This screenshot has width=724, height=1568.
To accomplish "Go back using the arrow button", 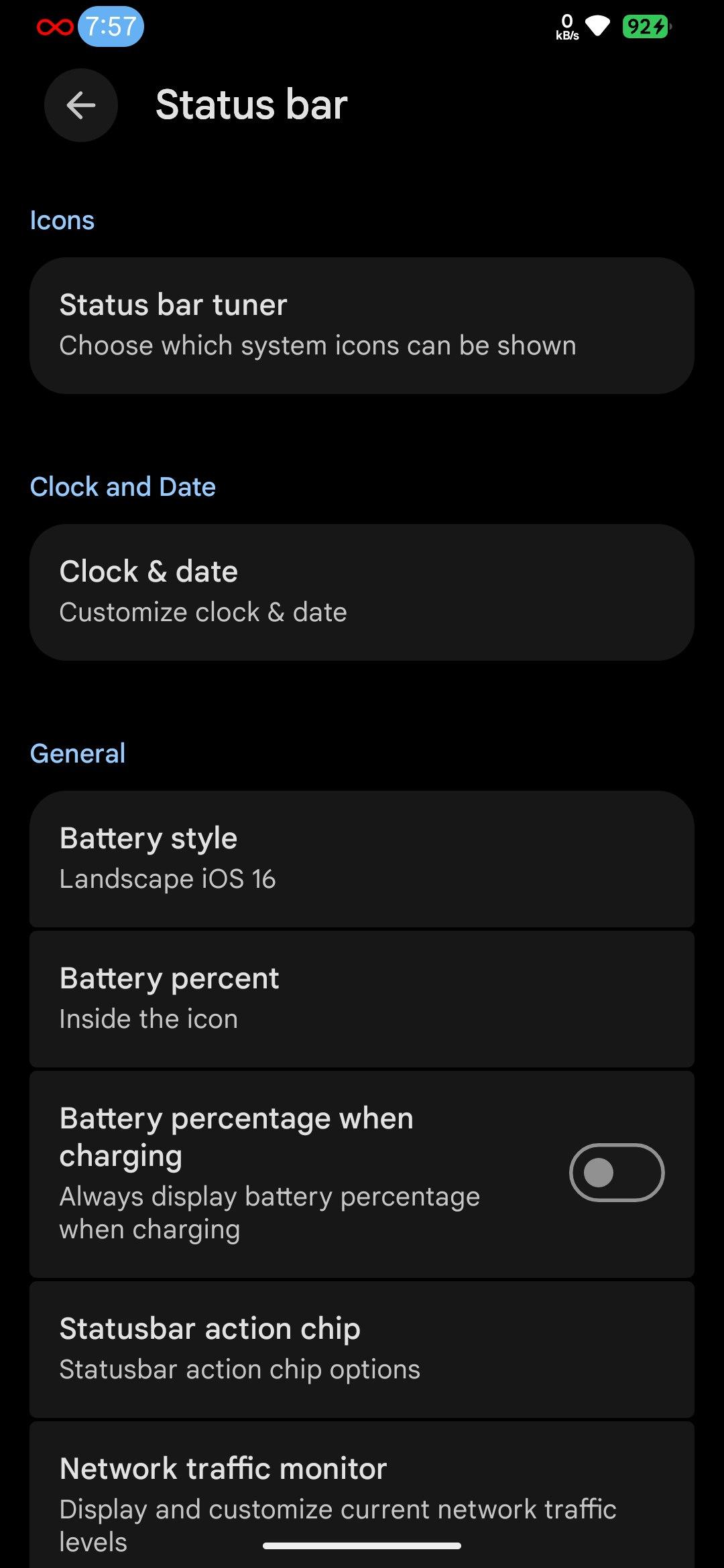I will [x=81, y=105].
